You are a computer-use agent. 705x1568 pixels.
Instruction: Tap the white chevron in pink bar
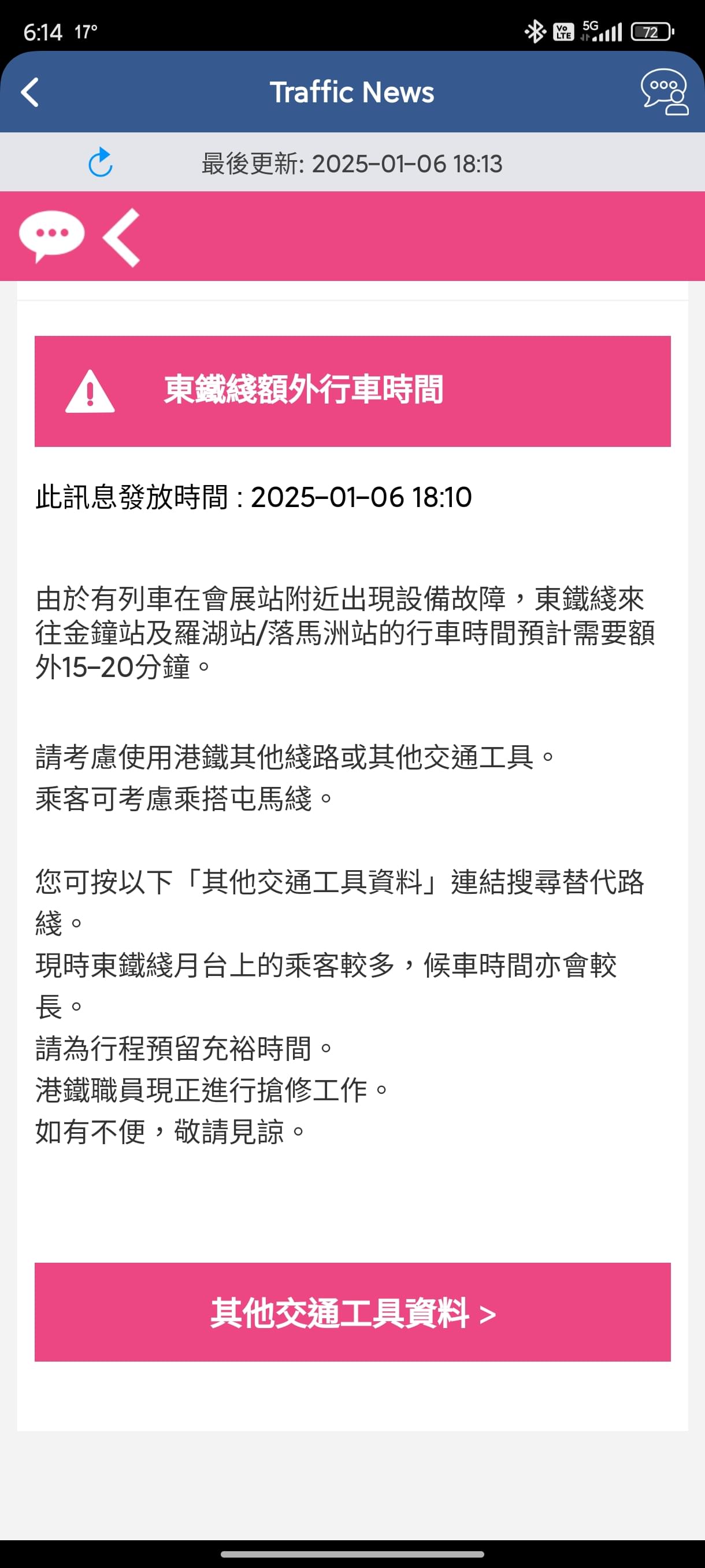point(122,238)
